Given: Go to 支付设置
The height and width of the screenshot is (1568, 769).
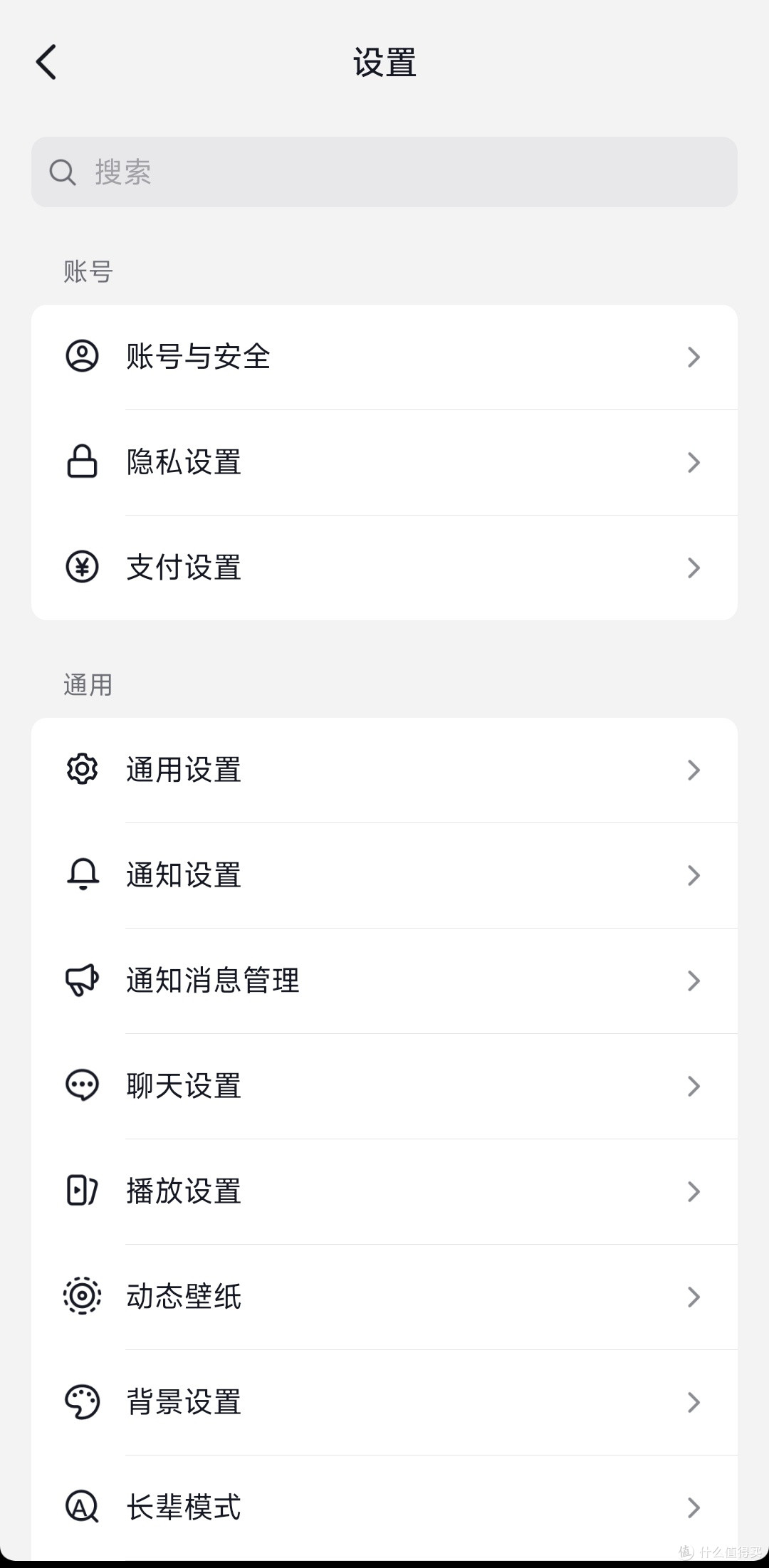Looking at the screenshot, I should click(x=384, y=568).
